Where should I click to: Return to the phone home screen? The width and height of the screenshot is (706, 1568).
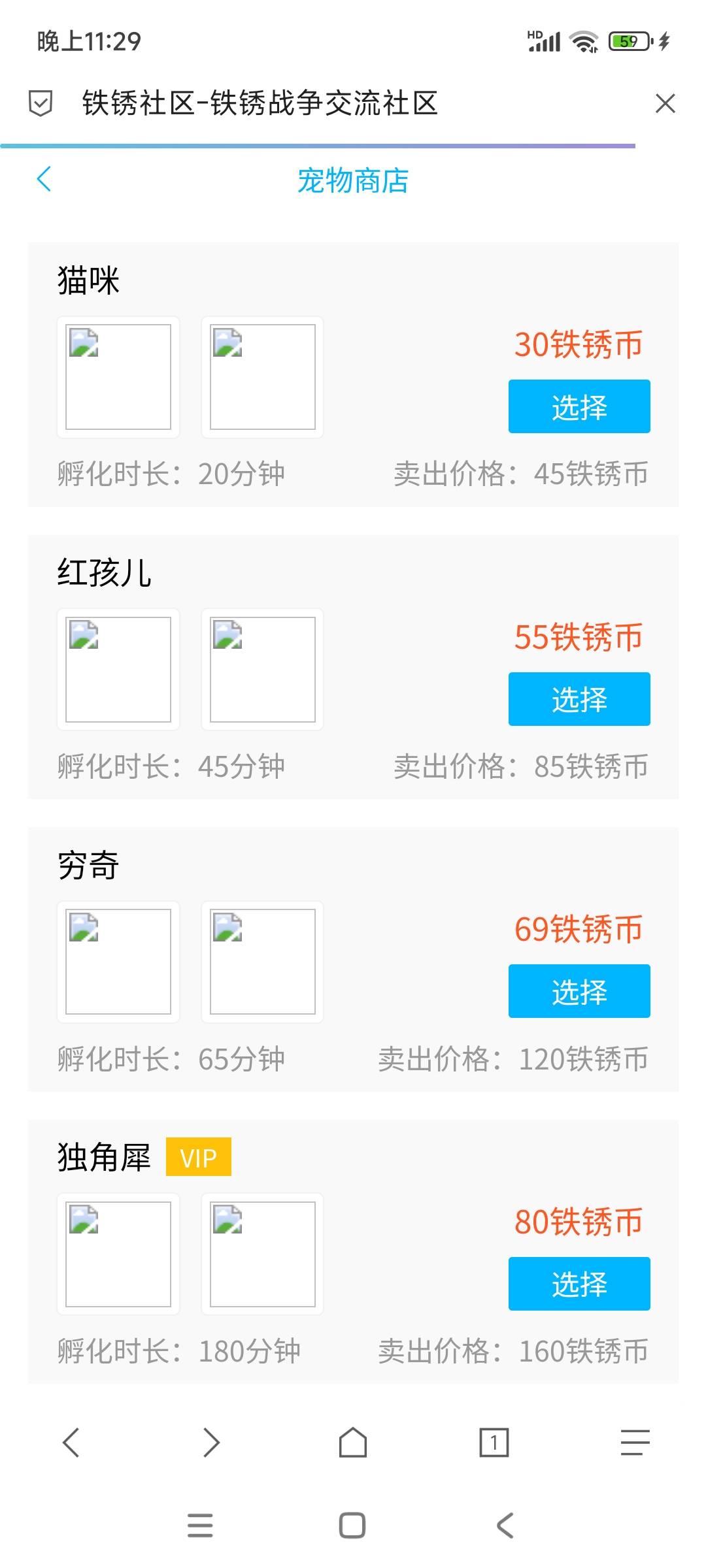click(x=352, y=1526)
